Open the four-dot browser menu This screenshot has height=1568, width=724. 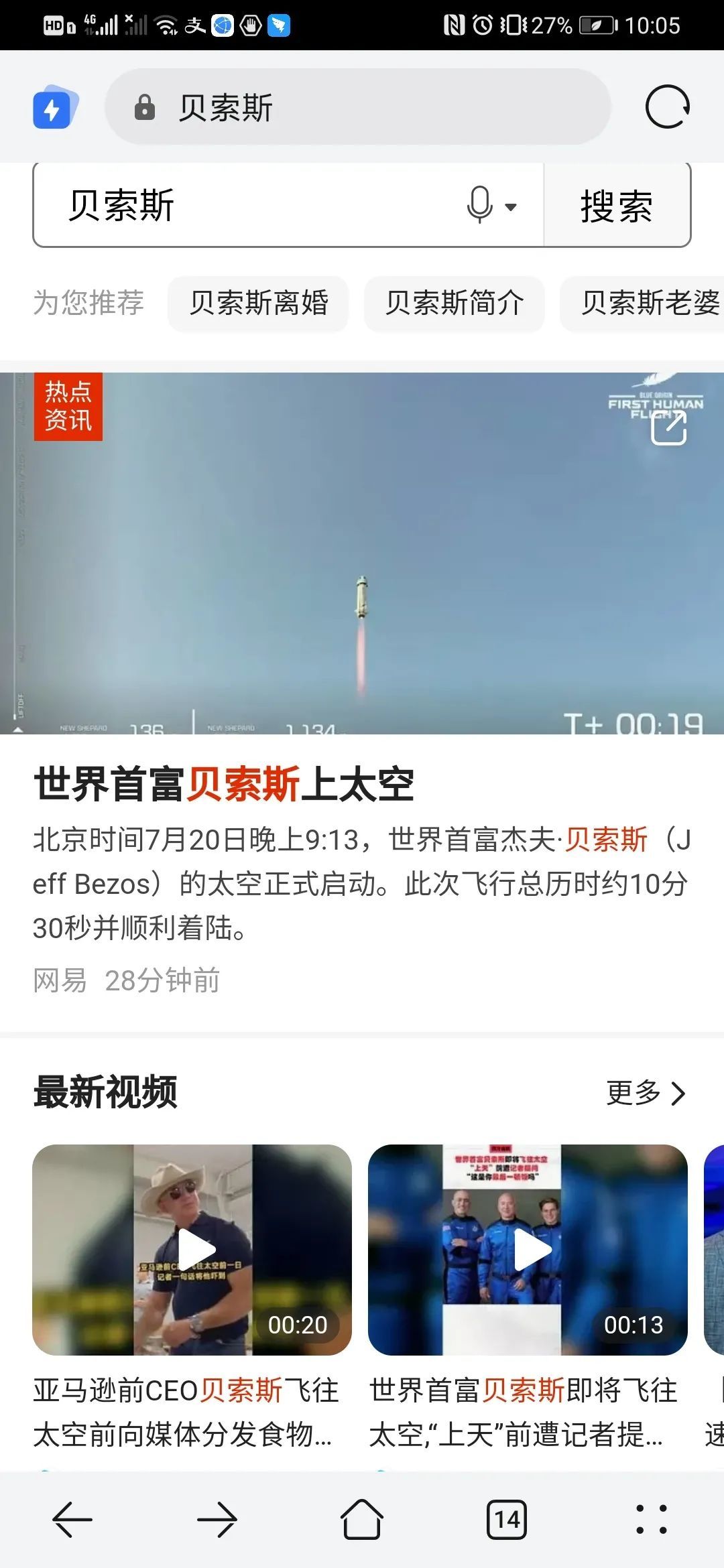pos(652,1519)
